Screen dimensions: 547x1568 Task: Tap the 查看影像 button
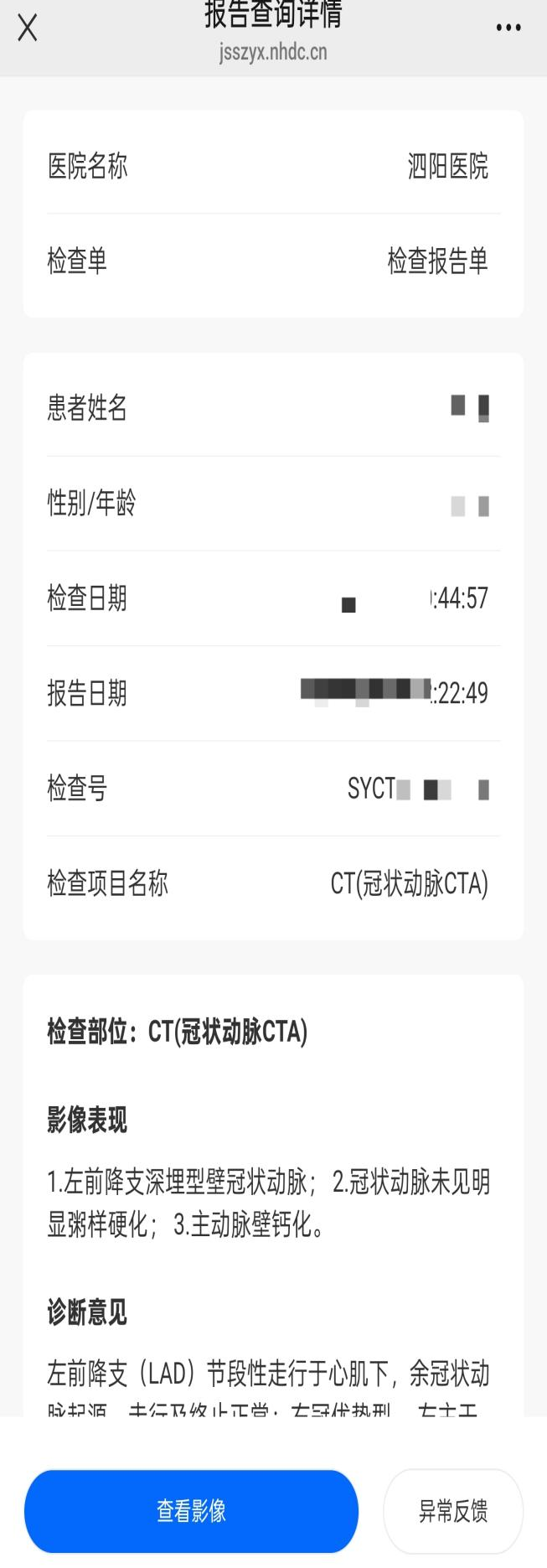coord(191,1510)
